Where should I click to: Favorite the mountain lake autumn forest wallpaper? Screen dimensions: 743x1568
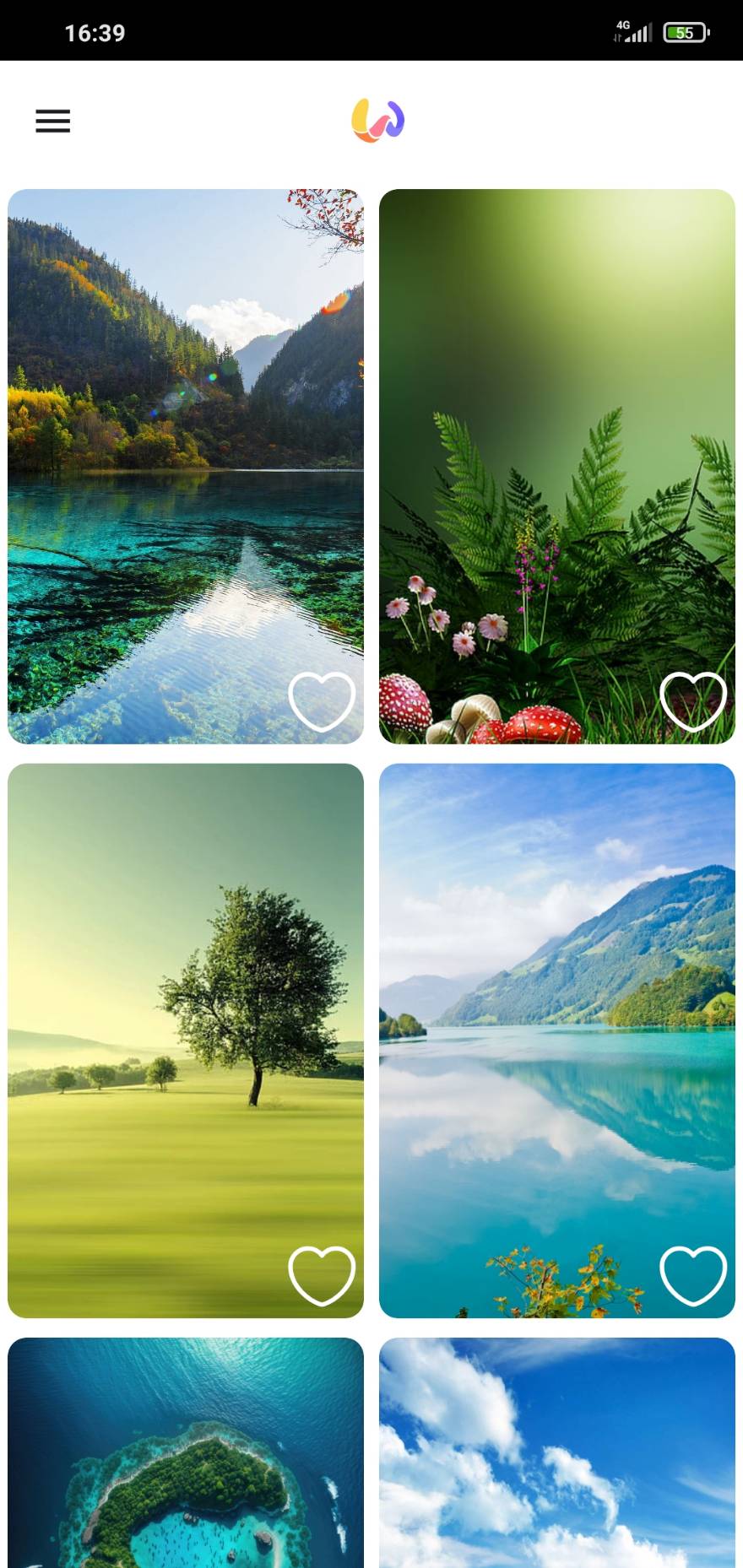(x=322, y=701)
